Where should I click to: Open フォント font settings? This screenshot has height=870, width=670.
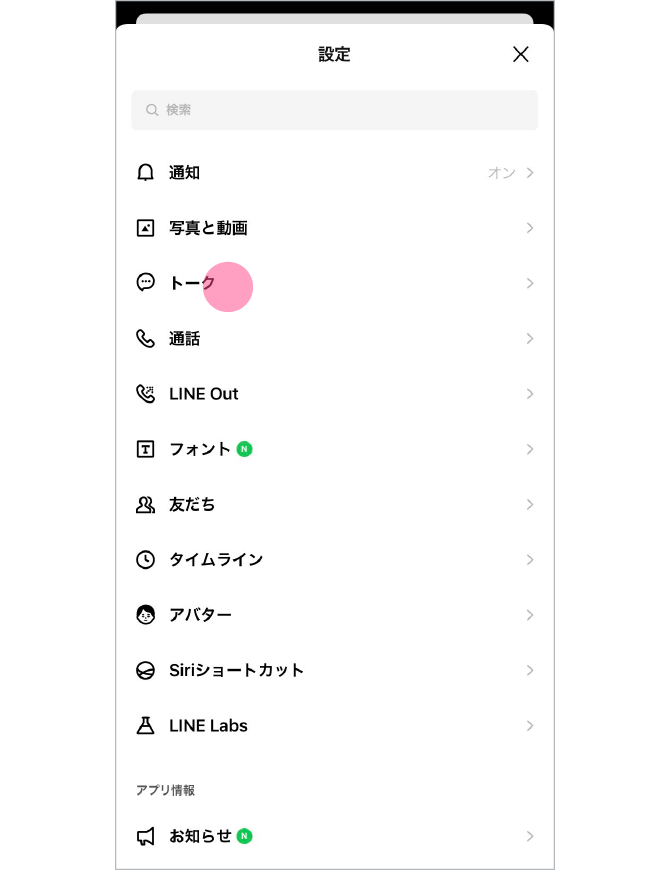pyautogui.click(x=334, y=449)
